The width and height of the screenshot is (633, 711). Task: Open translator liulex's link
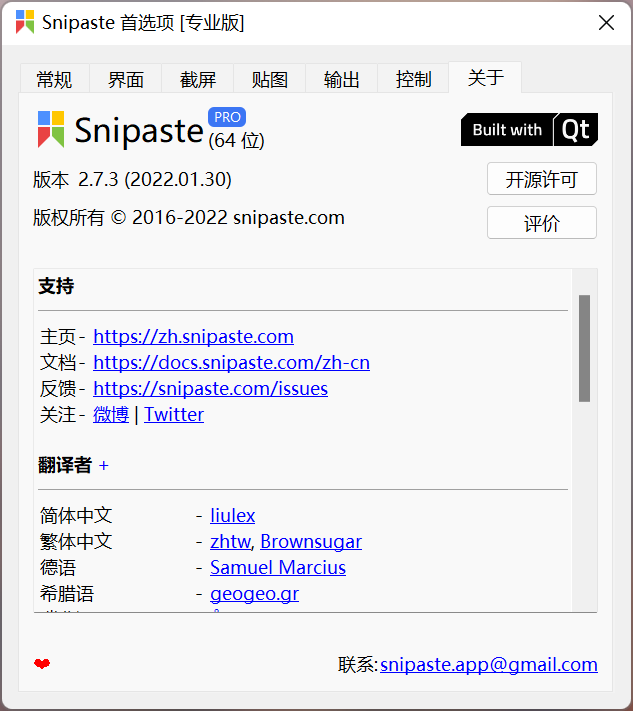pos(232,516)
